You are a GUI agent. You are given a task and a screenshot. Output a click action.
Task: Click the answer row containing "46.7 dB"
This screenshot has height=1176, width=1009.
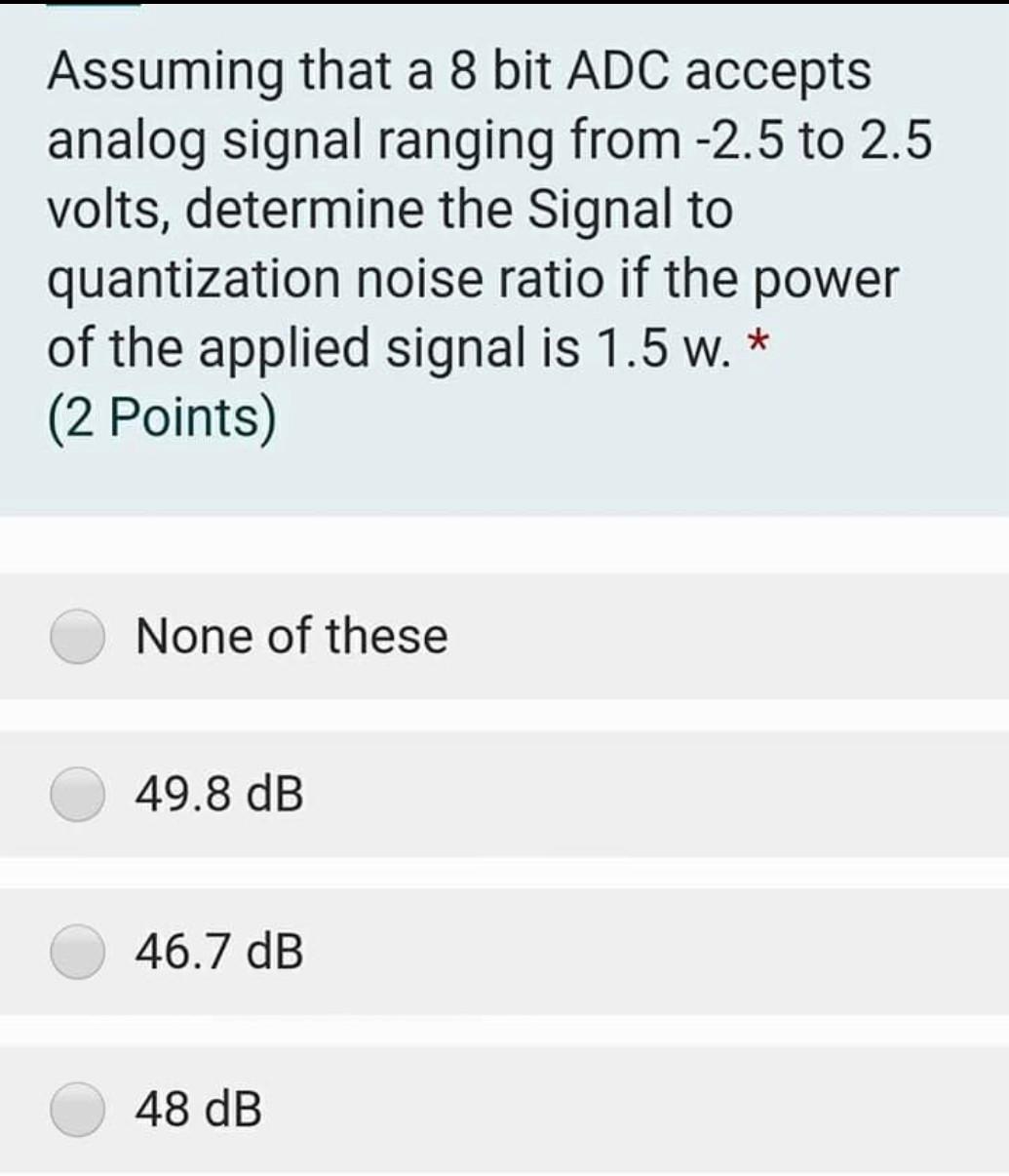(x=504, y=950)
